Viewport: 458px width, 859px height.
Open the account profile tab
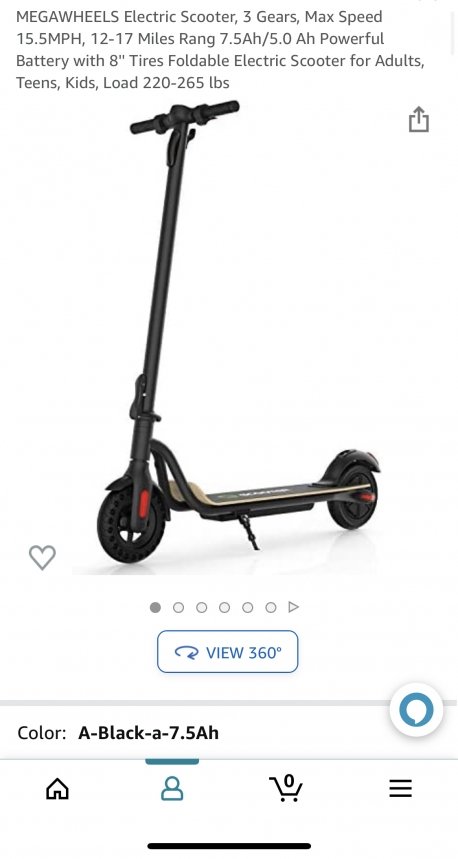click(x=172, y=789)
